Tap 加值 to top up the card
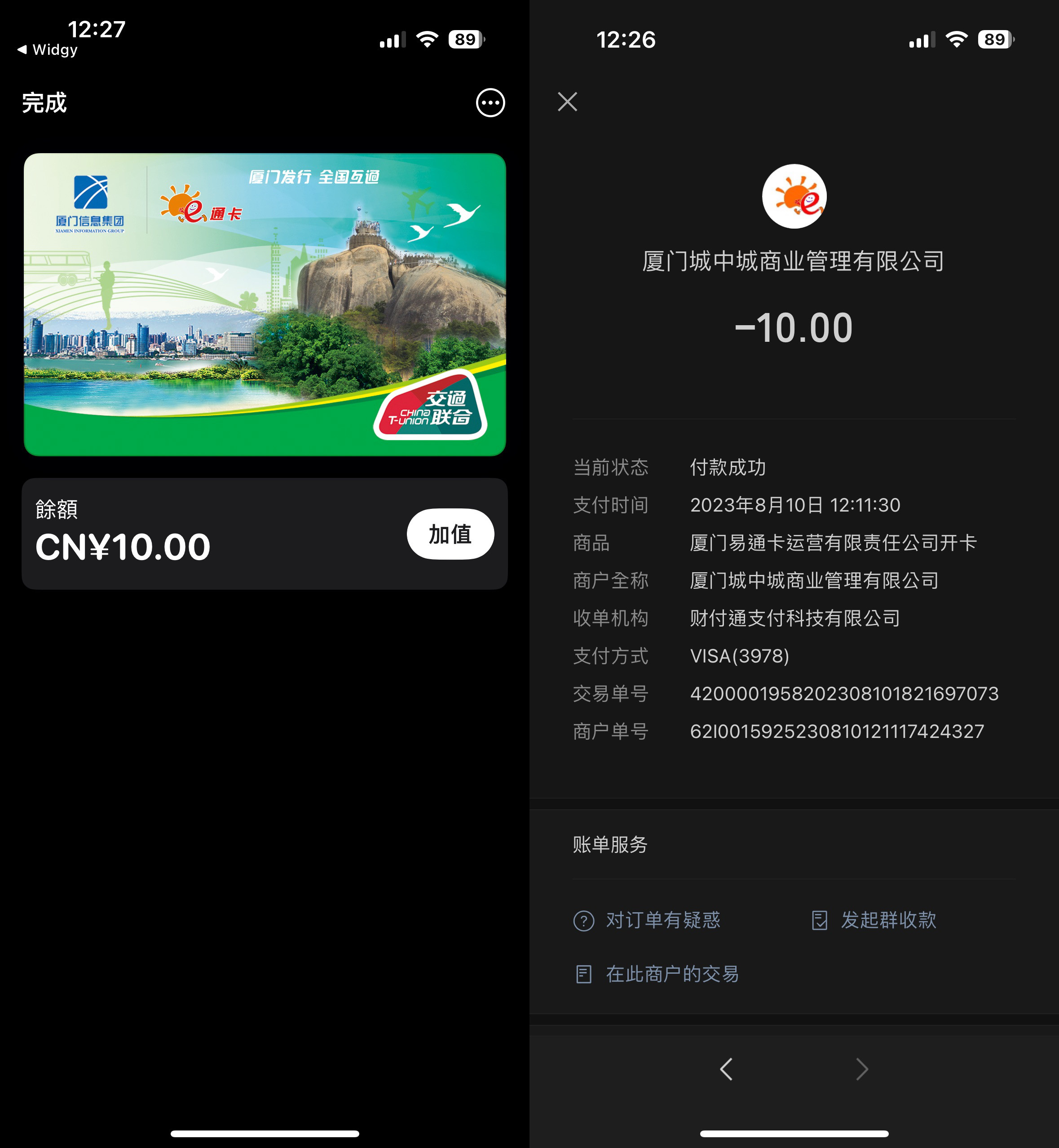The width and height of the screenshot is (1059, 1148). click(450, 534)
